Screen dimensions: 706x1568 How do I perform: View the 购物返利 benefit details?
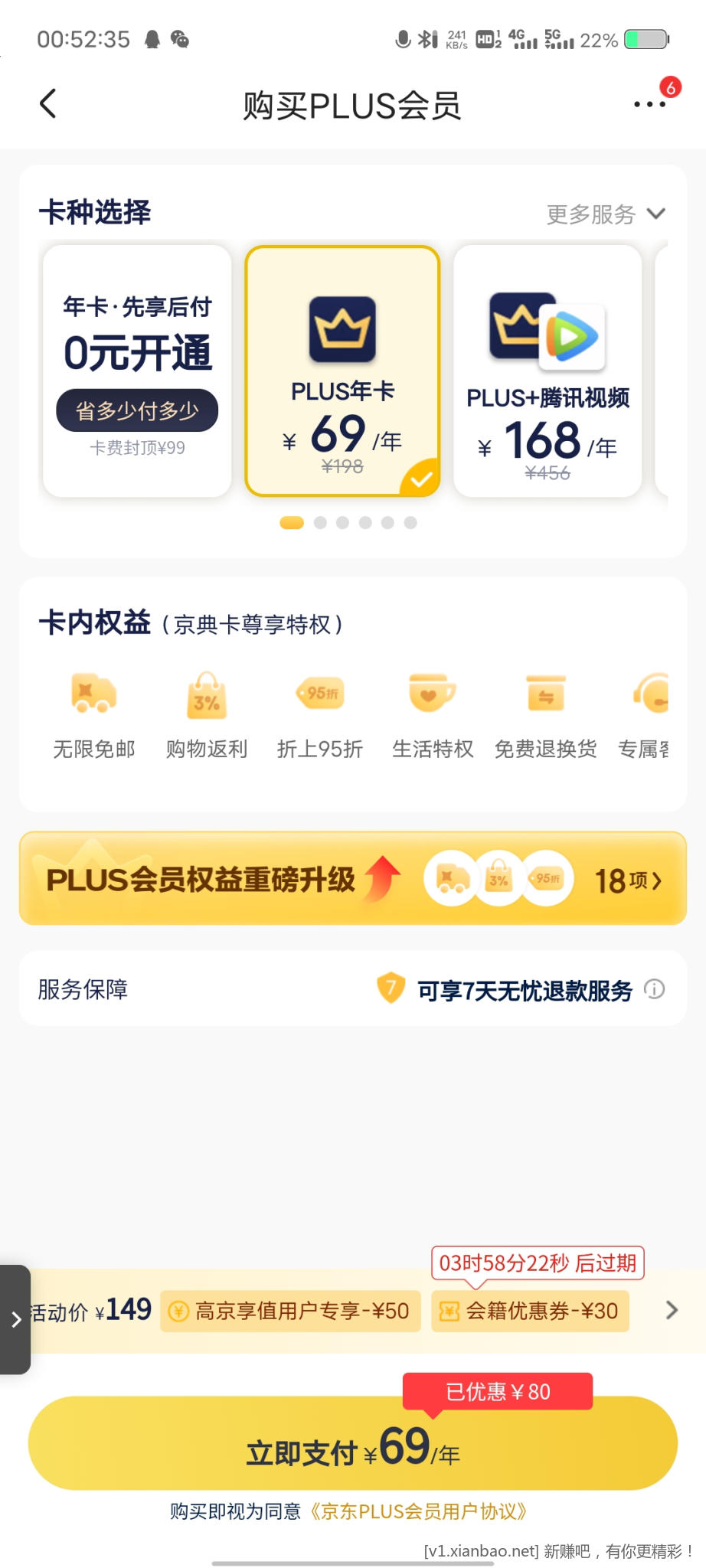207,716
